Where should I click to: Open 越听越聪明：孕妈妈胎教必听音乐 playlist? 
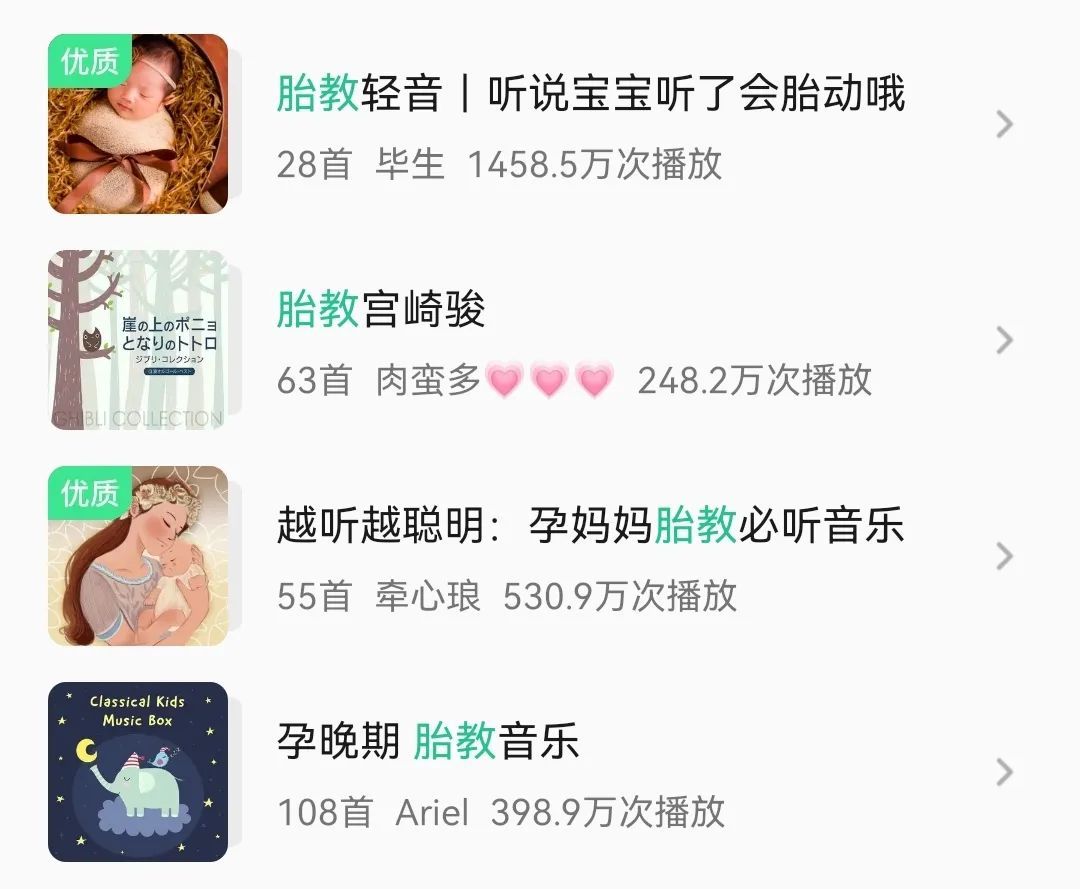tap(590, 526)
